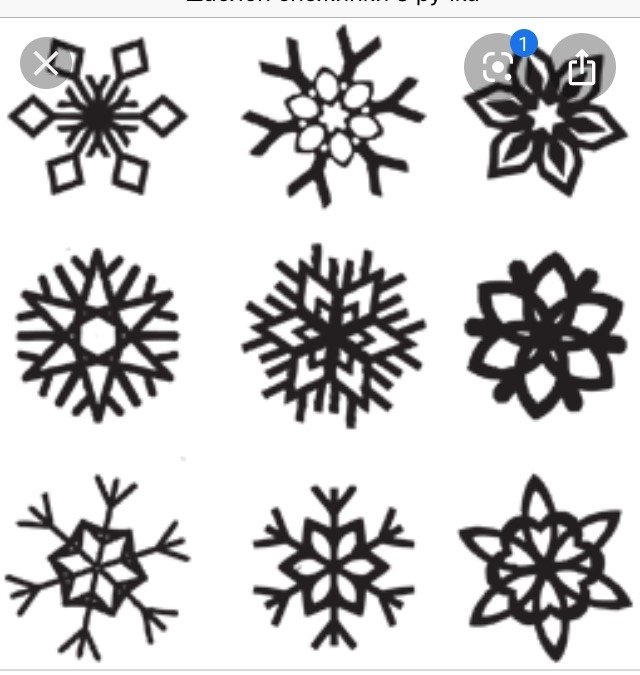Search this image with the lens icon
The height and width of the screenshot is (675, 640).
[x=497, y=67]
